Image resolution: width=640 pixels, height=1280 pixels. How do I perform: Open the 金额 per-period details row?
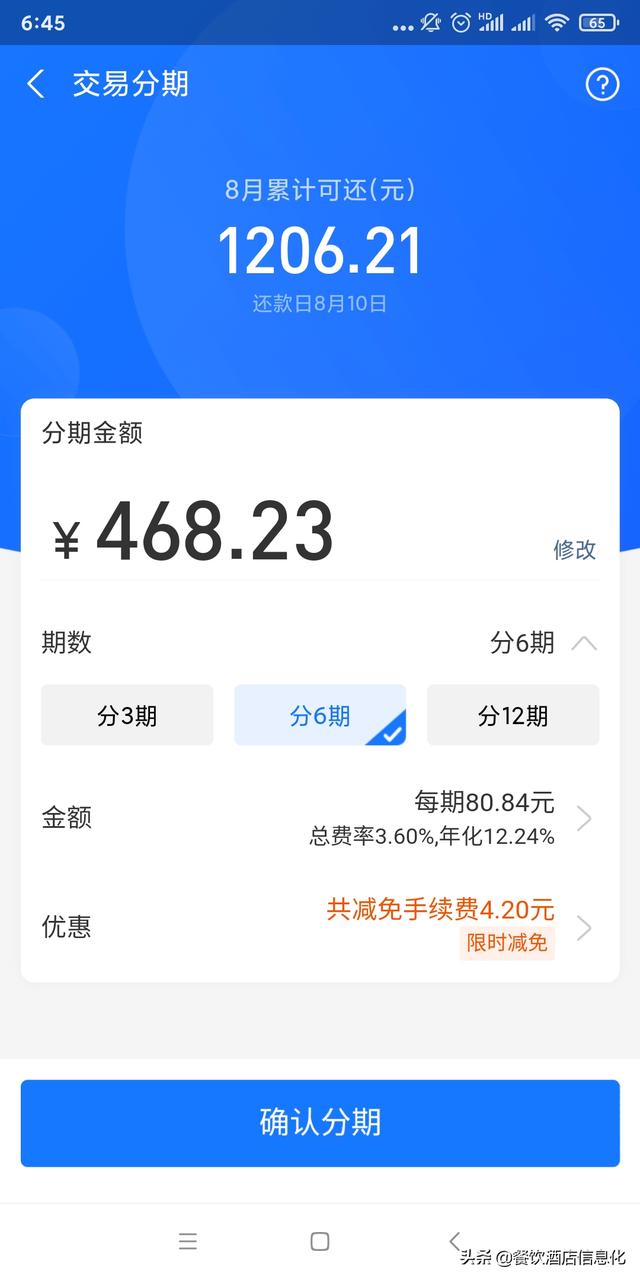pos(320,818)
